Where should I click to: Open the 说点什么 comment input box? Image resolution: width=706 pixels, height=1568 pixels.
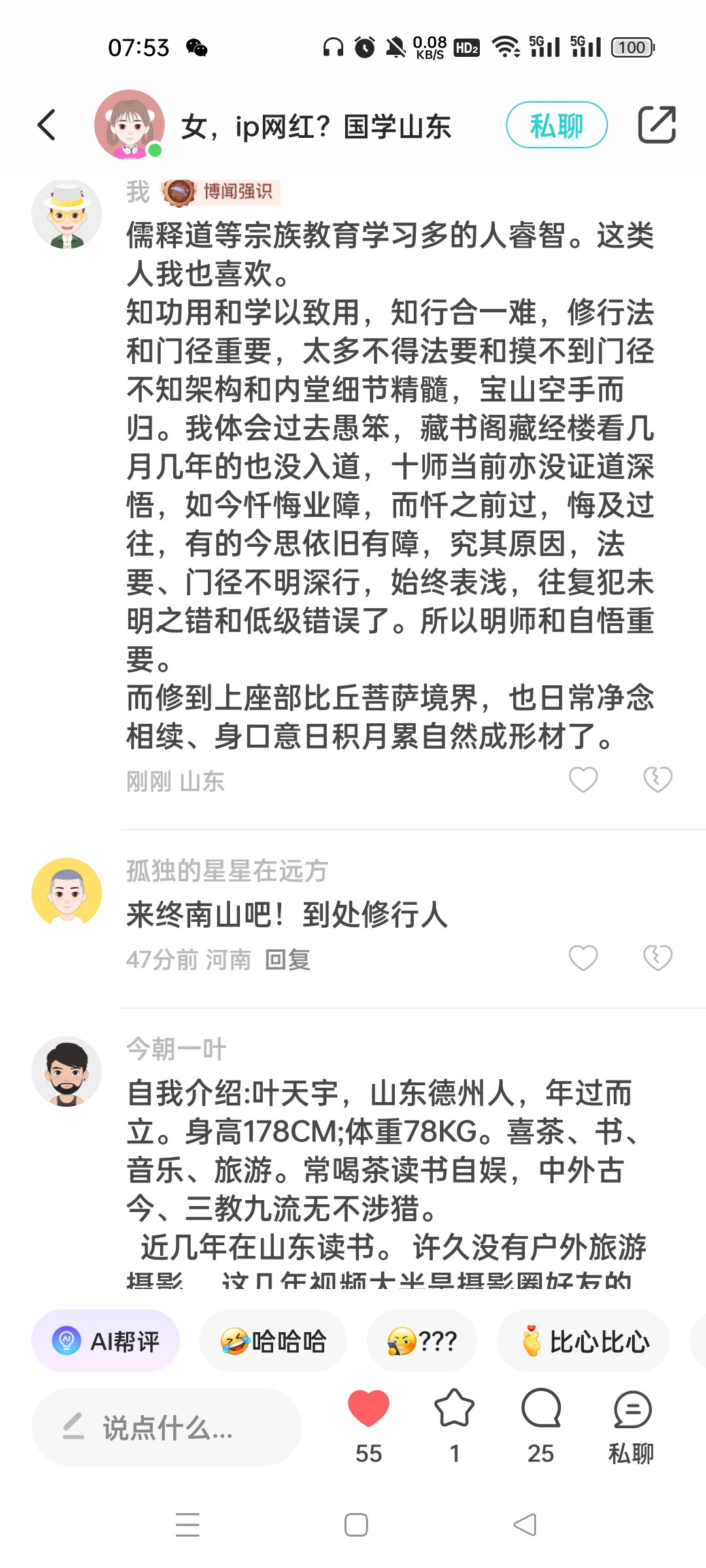tap(167, 1428)
